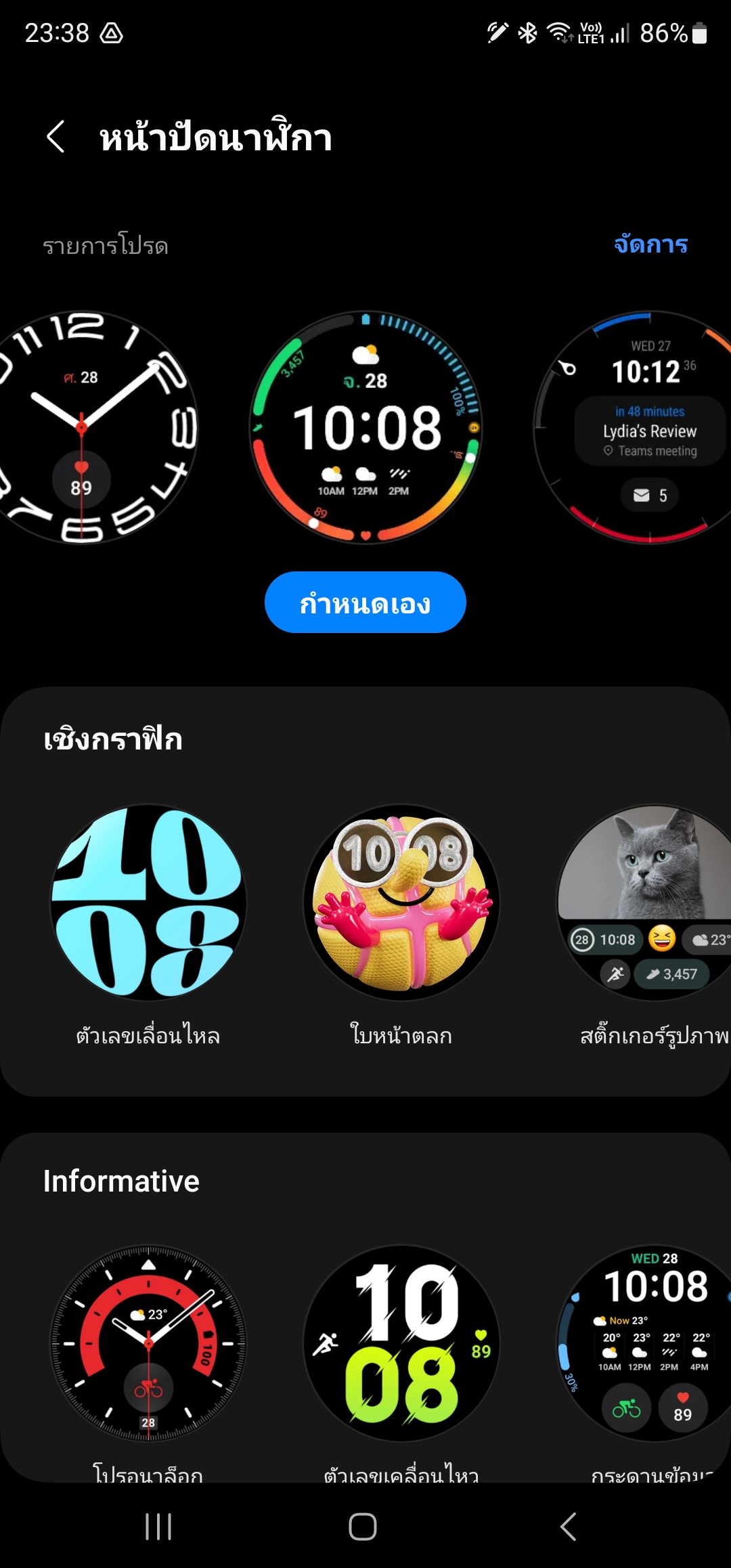Screen dimensions: 731x1568
Task: Select the analog favorite face with curved numerals
Action: tap(88, 428)
